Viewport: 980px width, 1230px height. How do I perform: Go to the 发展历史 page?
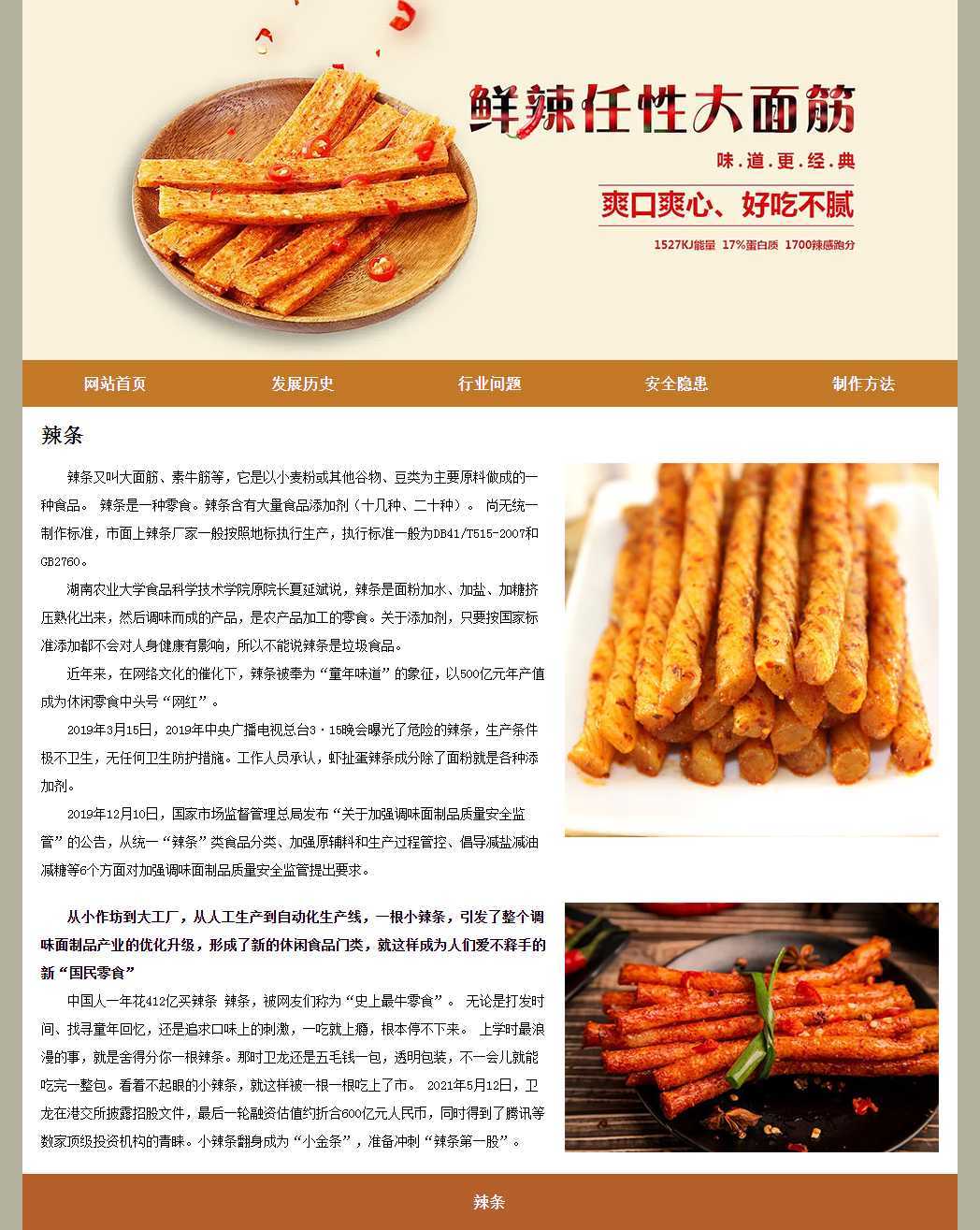tap(302, 383)
